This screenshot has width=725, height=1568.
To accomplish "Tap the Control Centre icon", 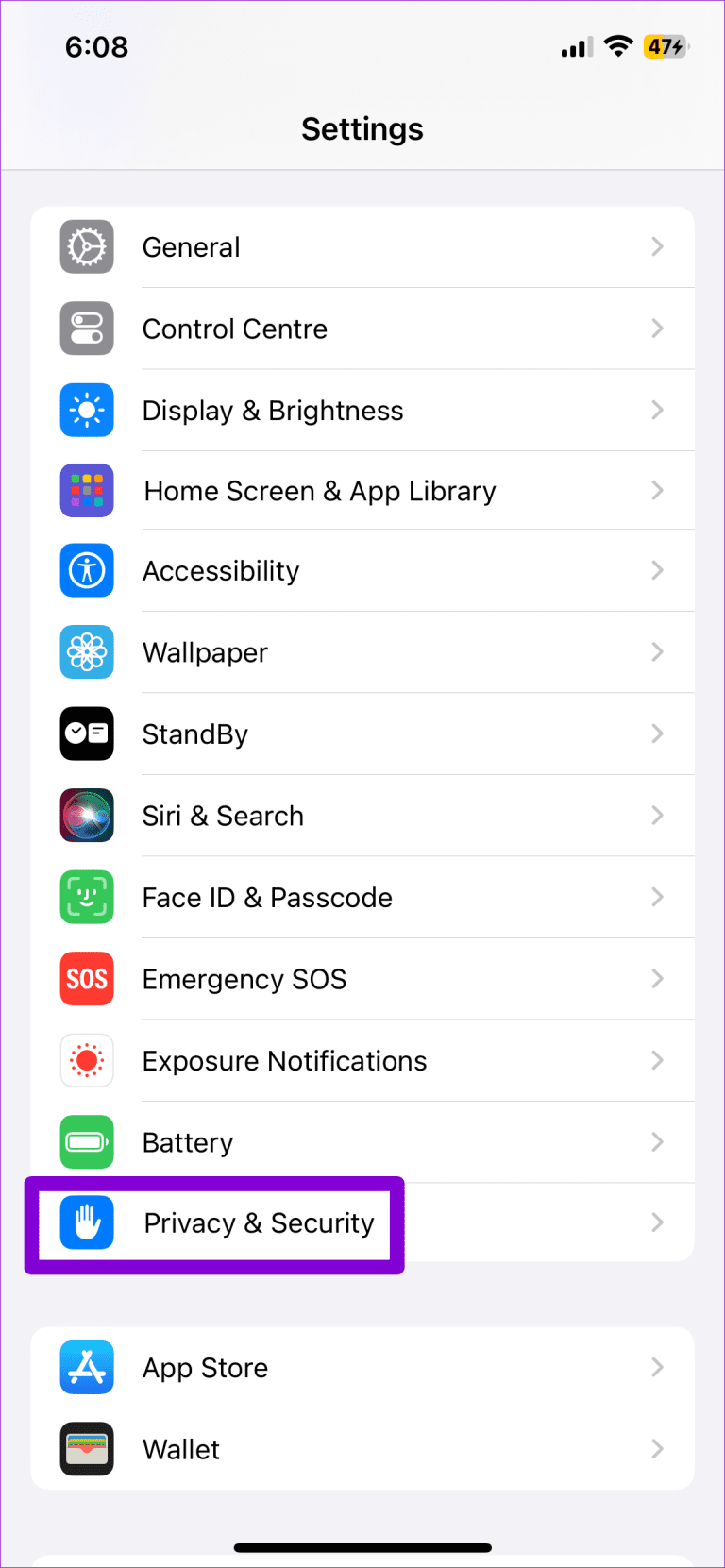I will coord(87,328).
